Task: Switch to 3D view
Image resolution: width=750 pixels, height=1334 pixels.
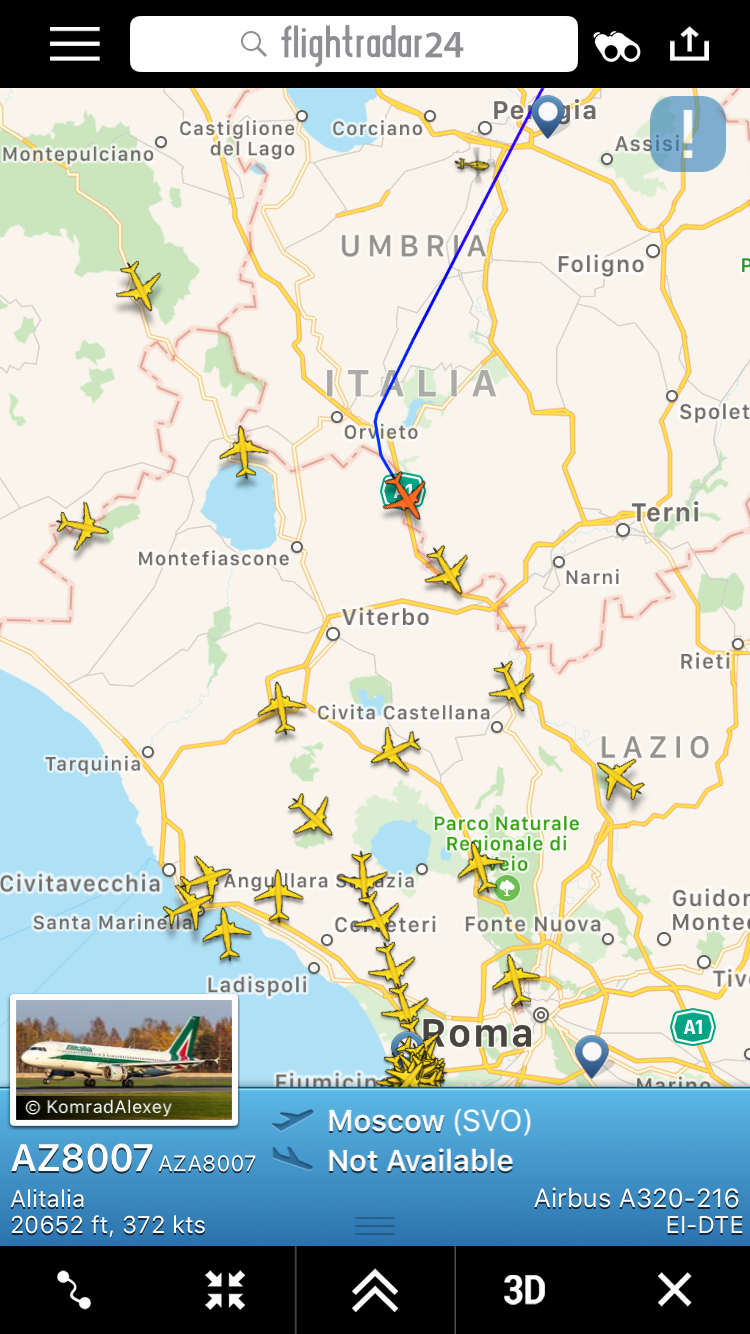Action: coord(524,1290)
